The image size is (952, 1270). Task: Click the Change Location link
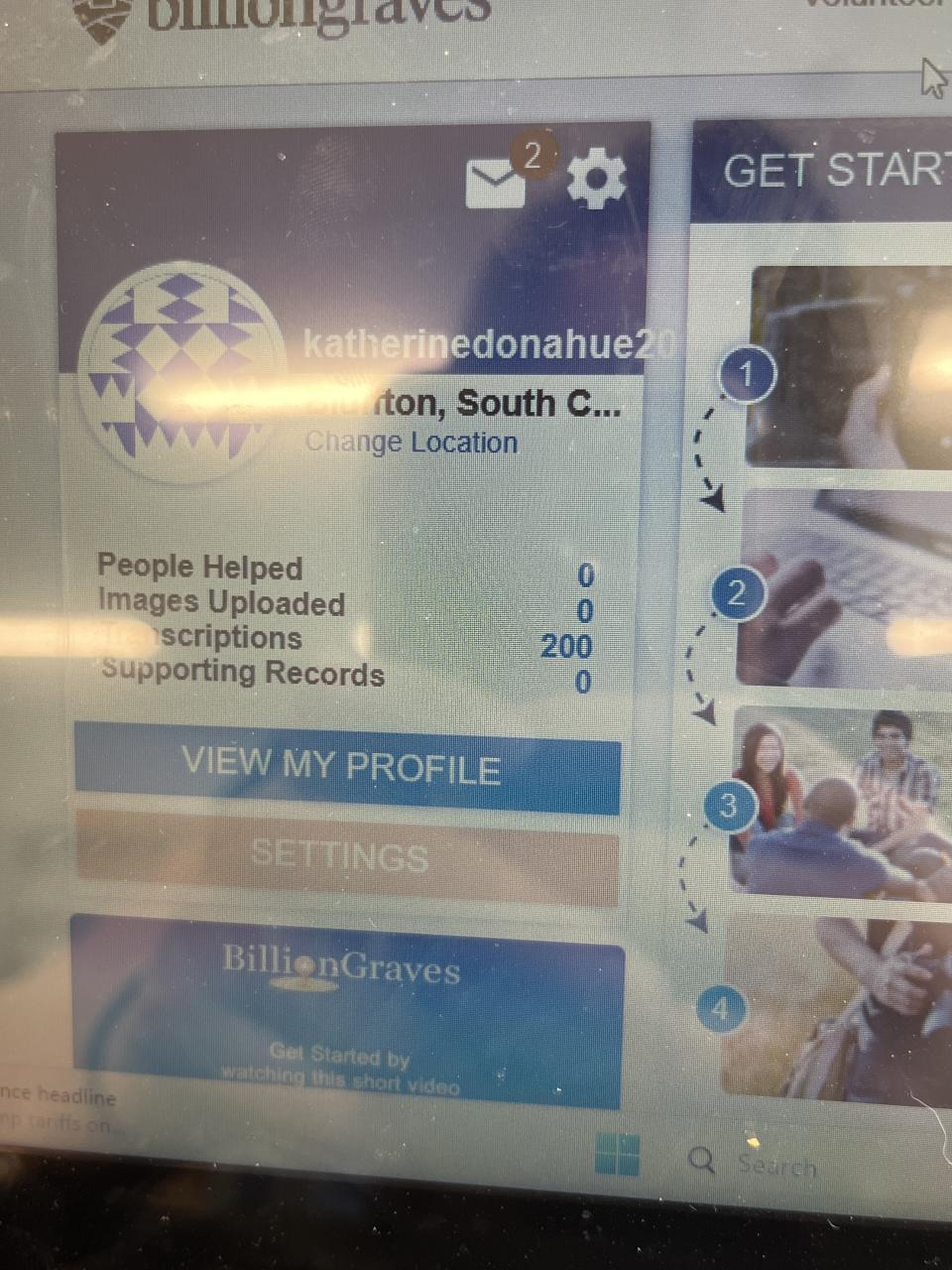click(x=412, y=443)
